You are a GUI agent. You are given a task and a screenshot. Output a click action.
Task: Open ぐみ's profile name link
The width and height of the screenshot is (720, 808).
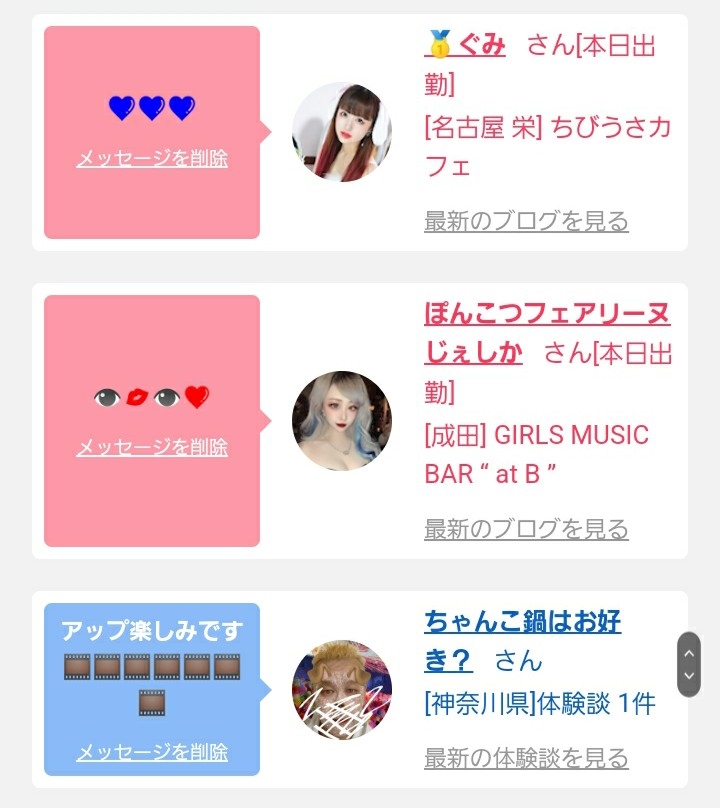481,45
